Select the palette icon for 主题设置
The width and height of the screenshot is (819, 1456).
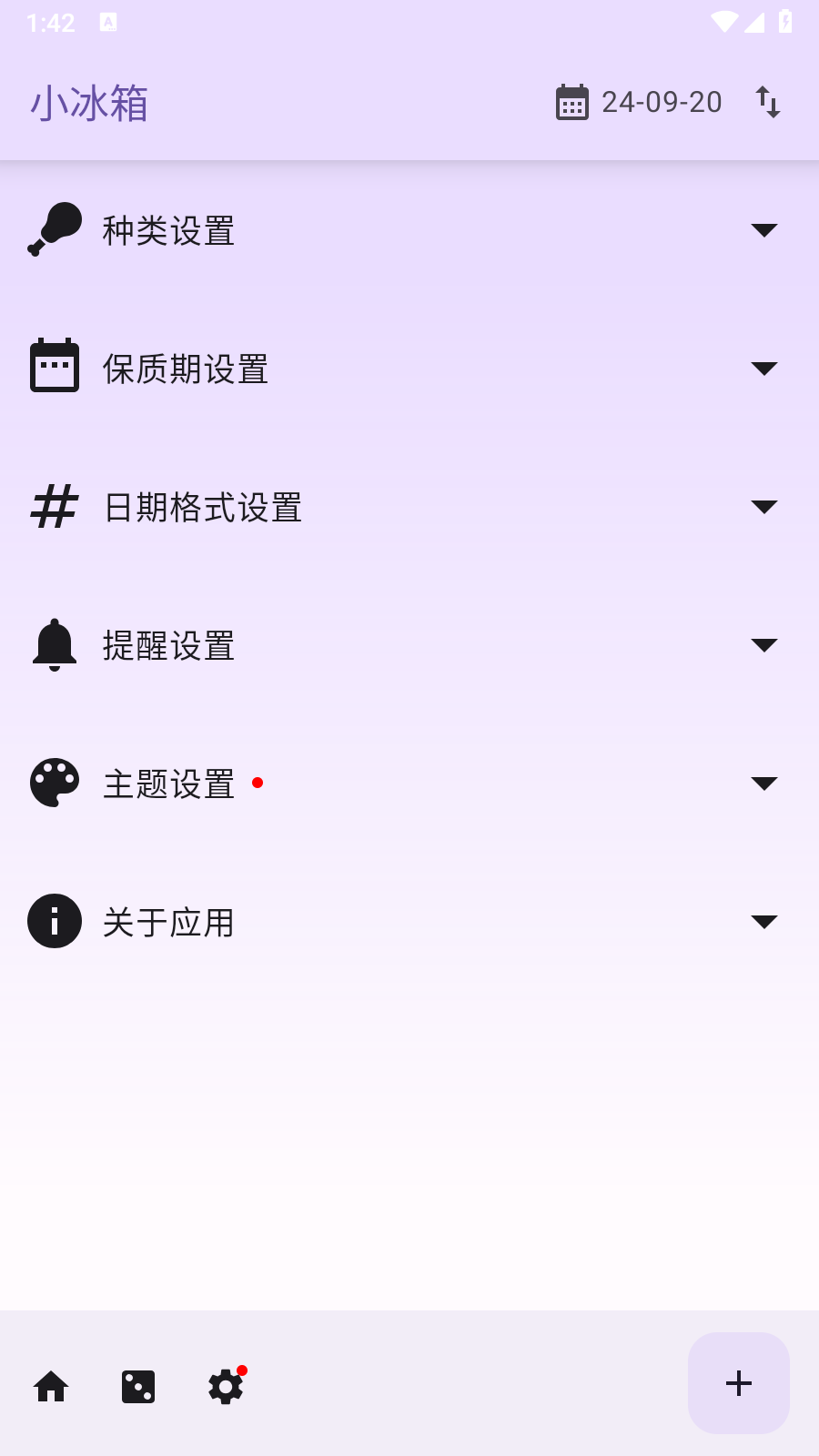(55, 783)
